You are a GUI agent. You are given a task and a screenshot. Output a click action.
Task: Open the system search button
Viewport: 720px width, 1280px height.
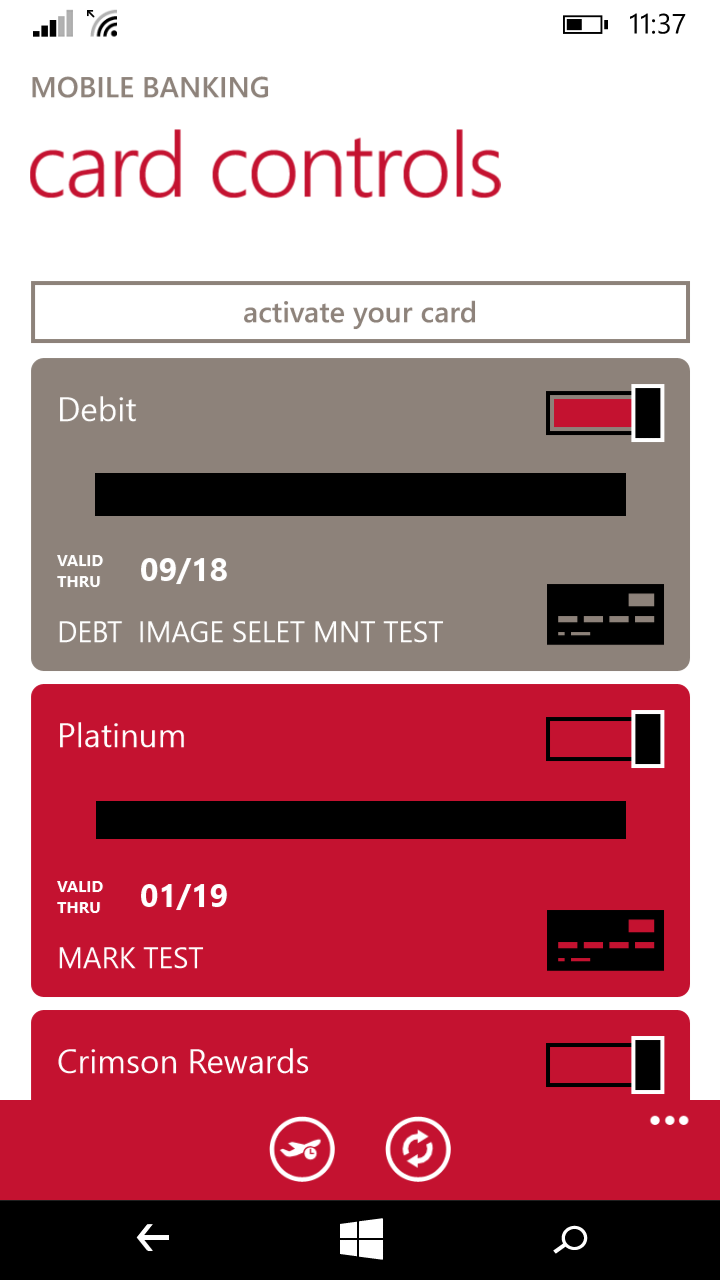570,1240
